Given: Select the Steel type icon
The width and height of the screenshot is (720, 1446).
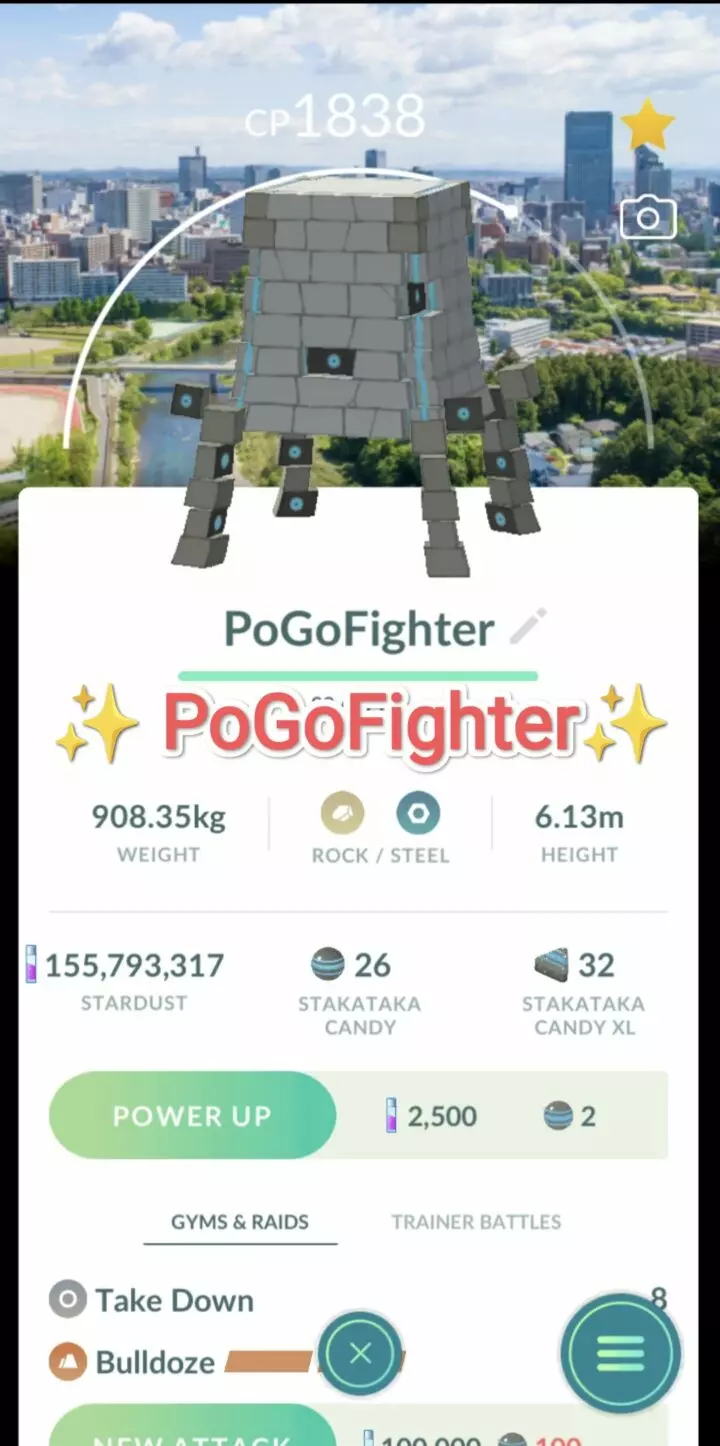Looking at the screenshot, I should click(x=418, y=814).
